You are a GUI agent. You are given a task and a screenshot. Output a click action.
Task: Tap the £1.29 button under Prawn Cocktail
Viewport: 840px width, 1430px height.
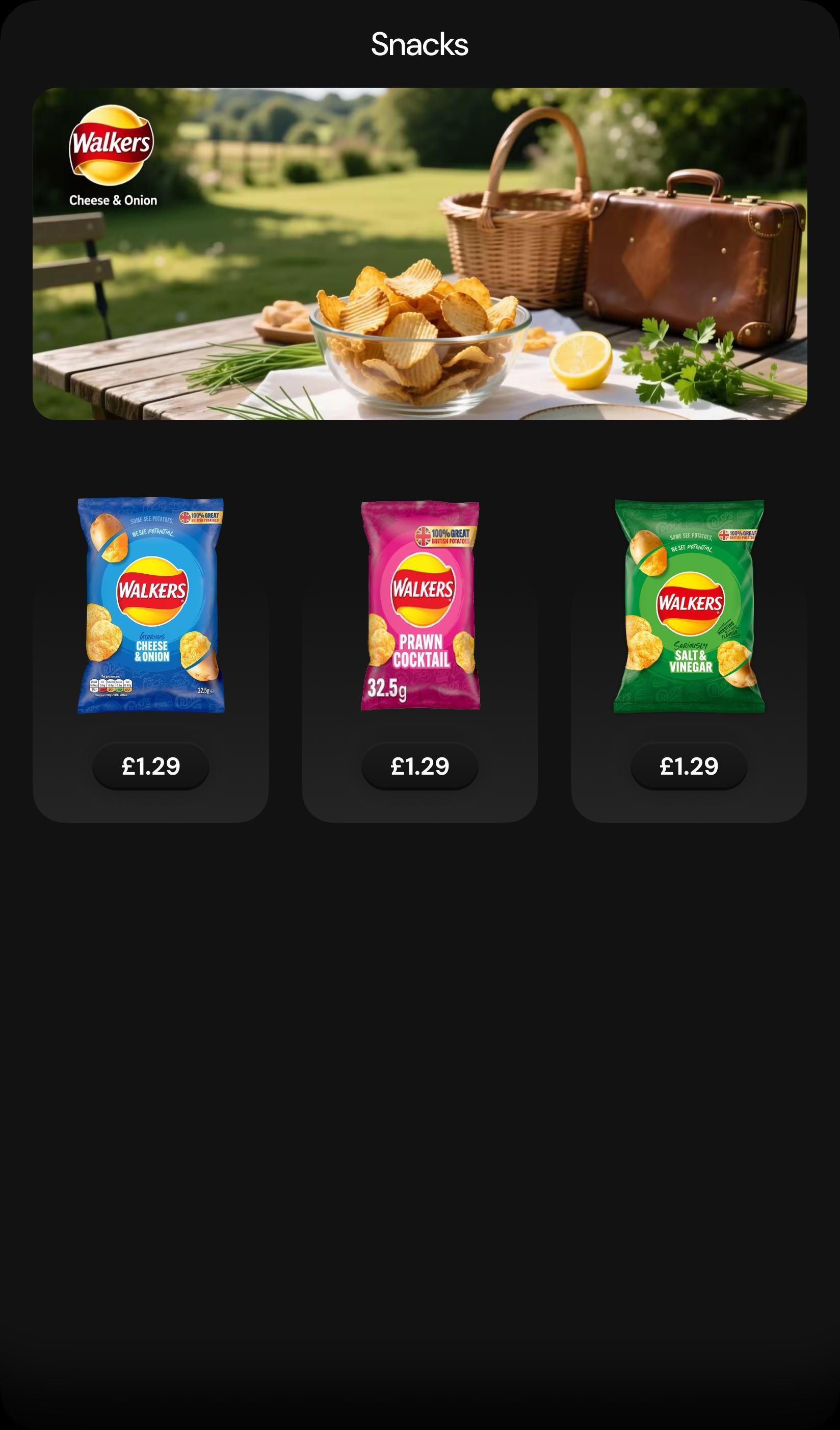419,767
